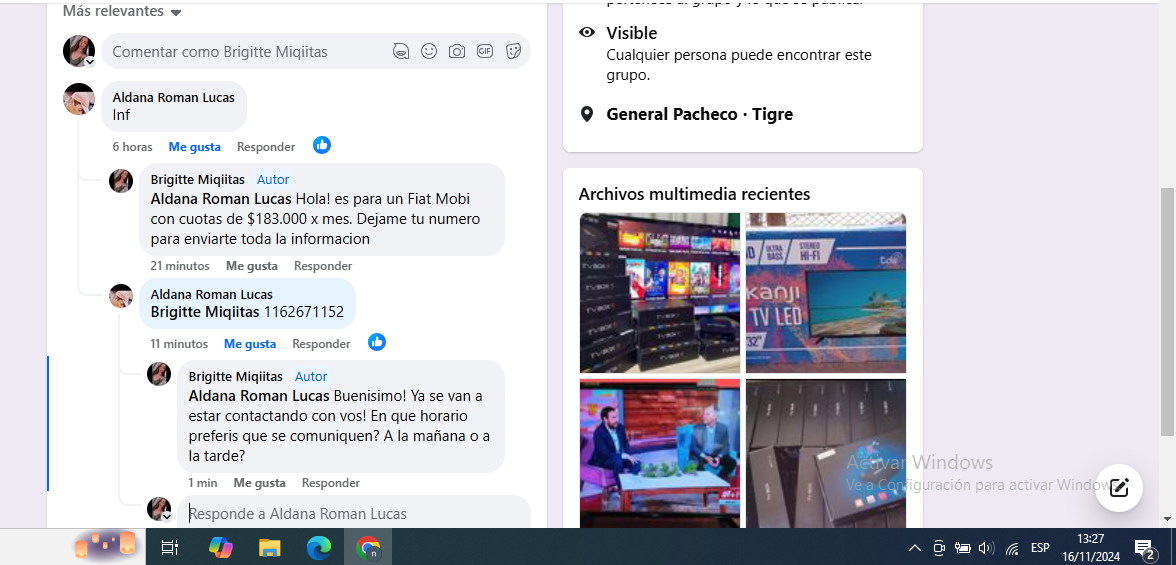Image resolution: width=1176 pixels, height=565 pixels.
Task: Open the Kanji TV LED media thumbnail
Action: tap(825, 292)
